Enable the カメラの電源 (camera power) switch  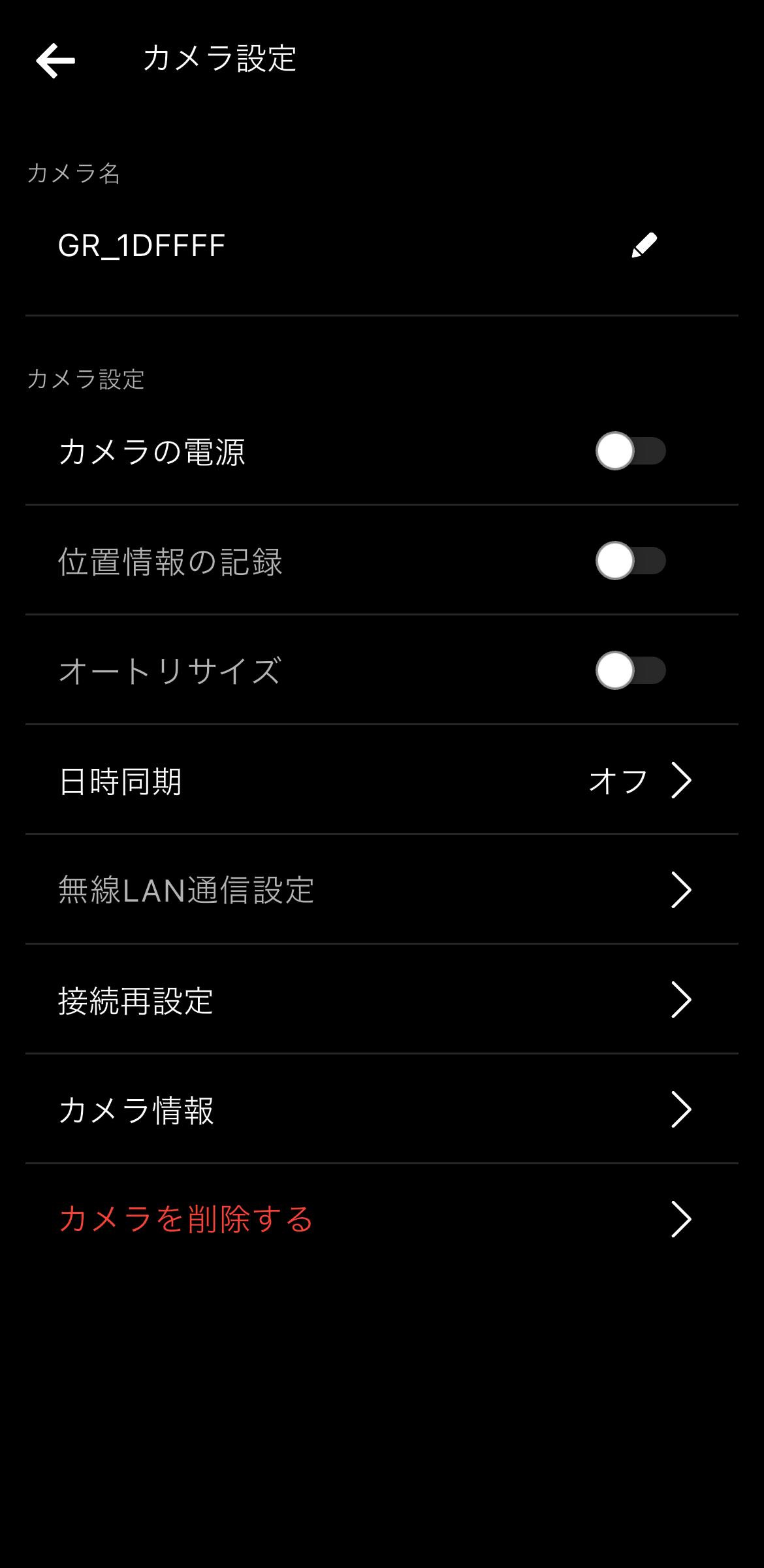pos(630,449)
